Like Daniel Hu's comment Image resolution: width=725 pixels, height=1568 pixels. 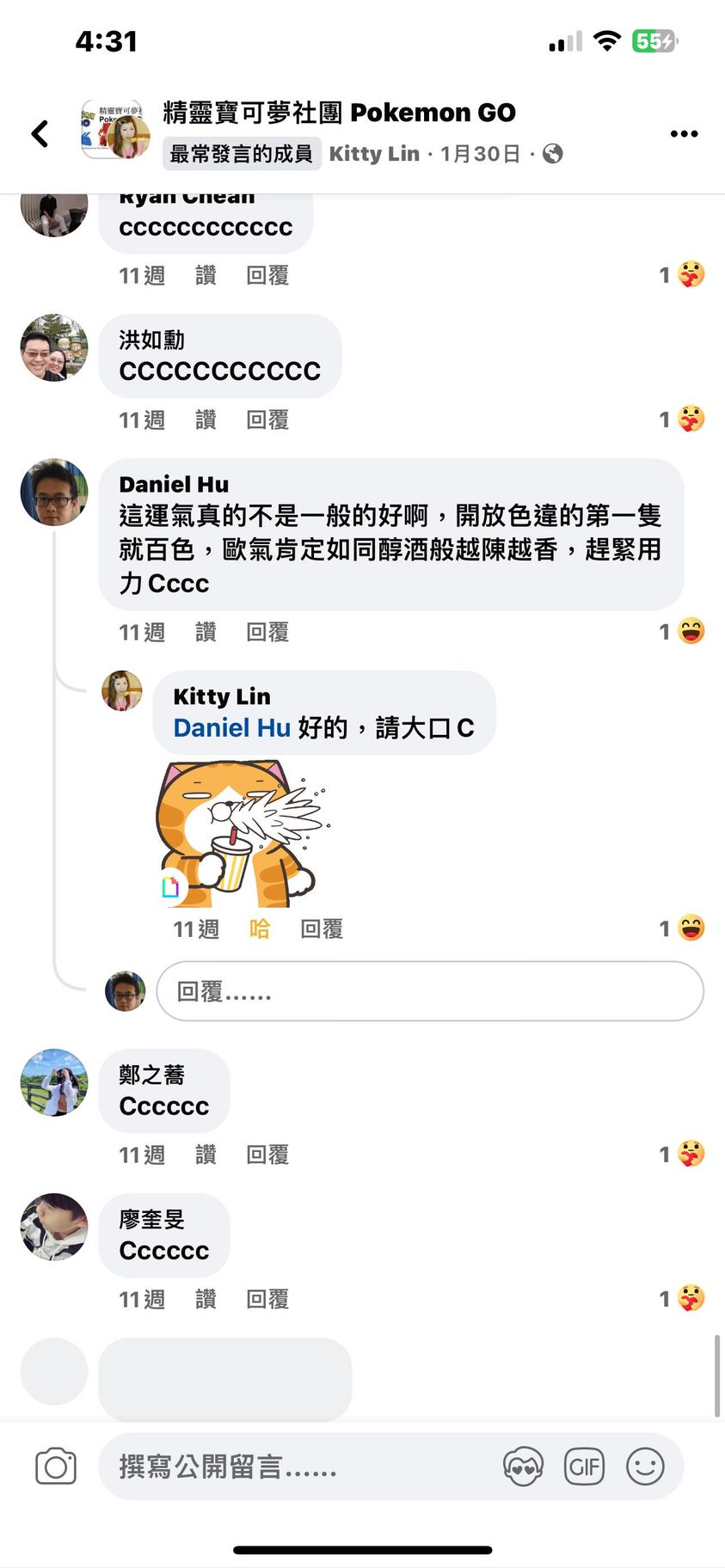point(206,632)
